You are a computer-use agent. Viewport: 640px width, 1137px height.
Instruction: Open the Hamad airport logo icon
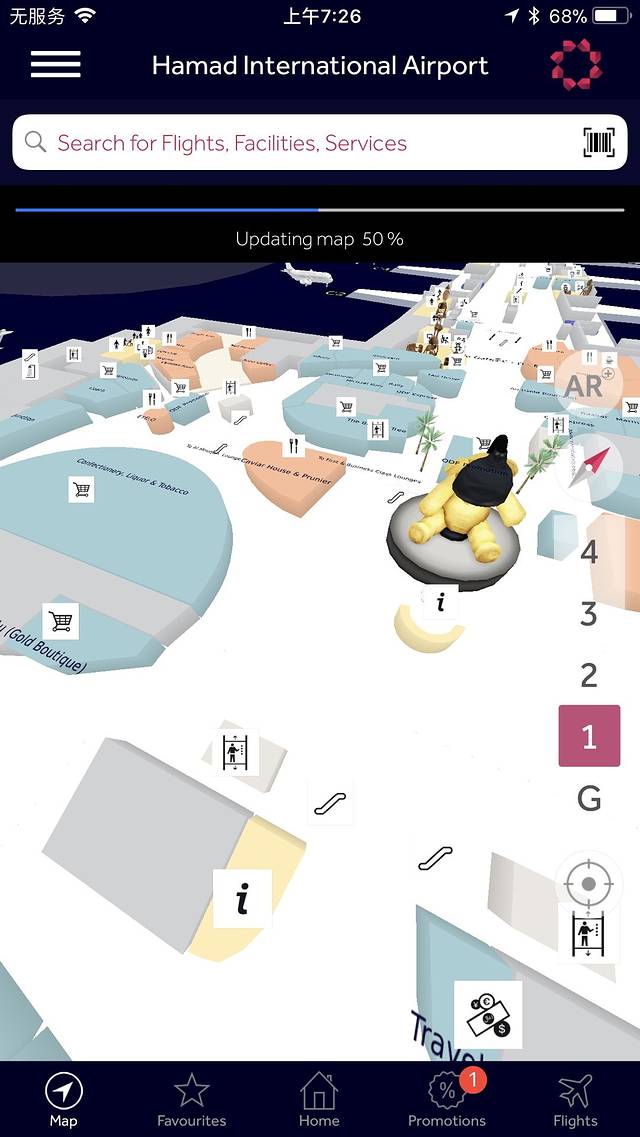tap(576, 65)
